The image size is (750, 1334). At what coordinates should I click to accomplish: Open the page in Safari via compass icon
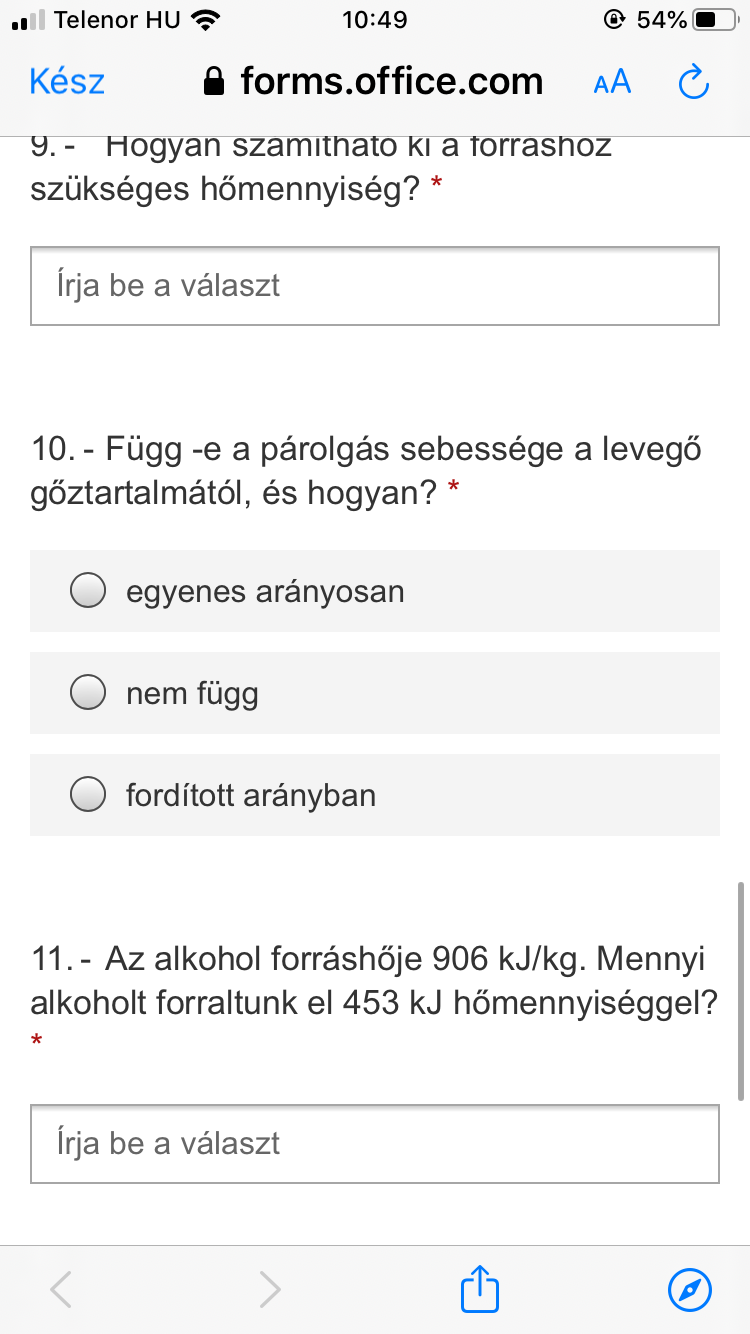(689, 1289)
